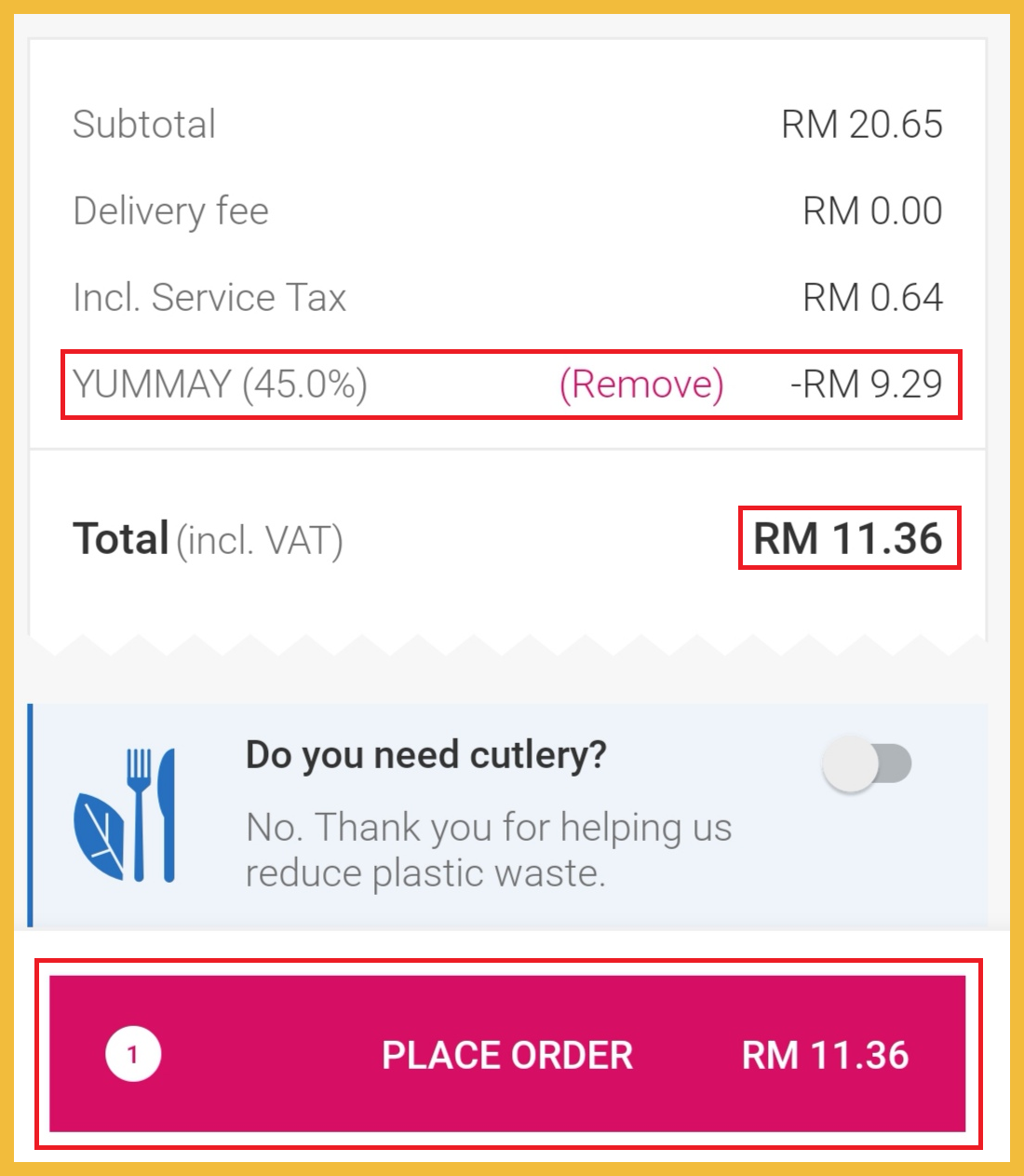Place order for RM 11.36
The image size is (1024, 1176).
pos(507,1054)
